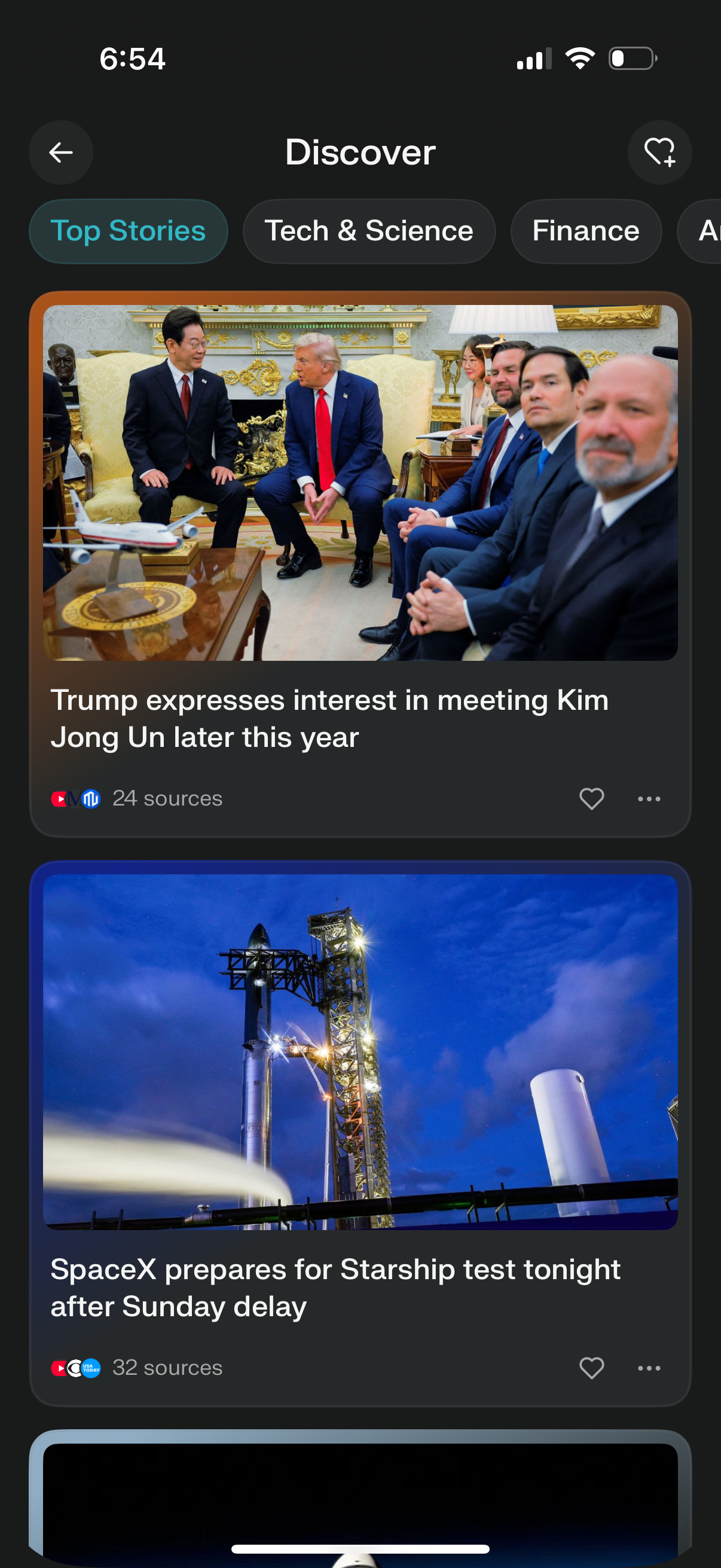
Task: Tap the blue source badge beside 24 sources
Action: pos(91,798)
